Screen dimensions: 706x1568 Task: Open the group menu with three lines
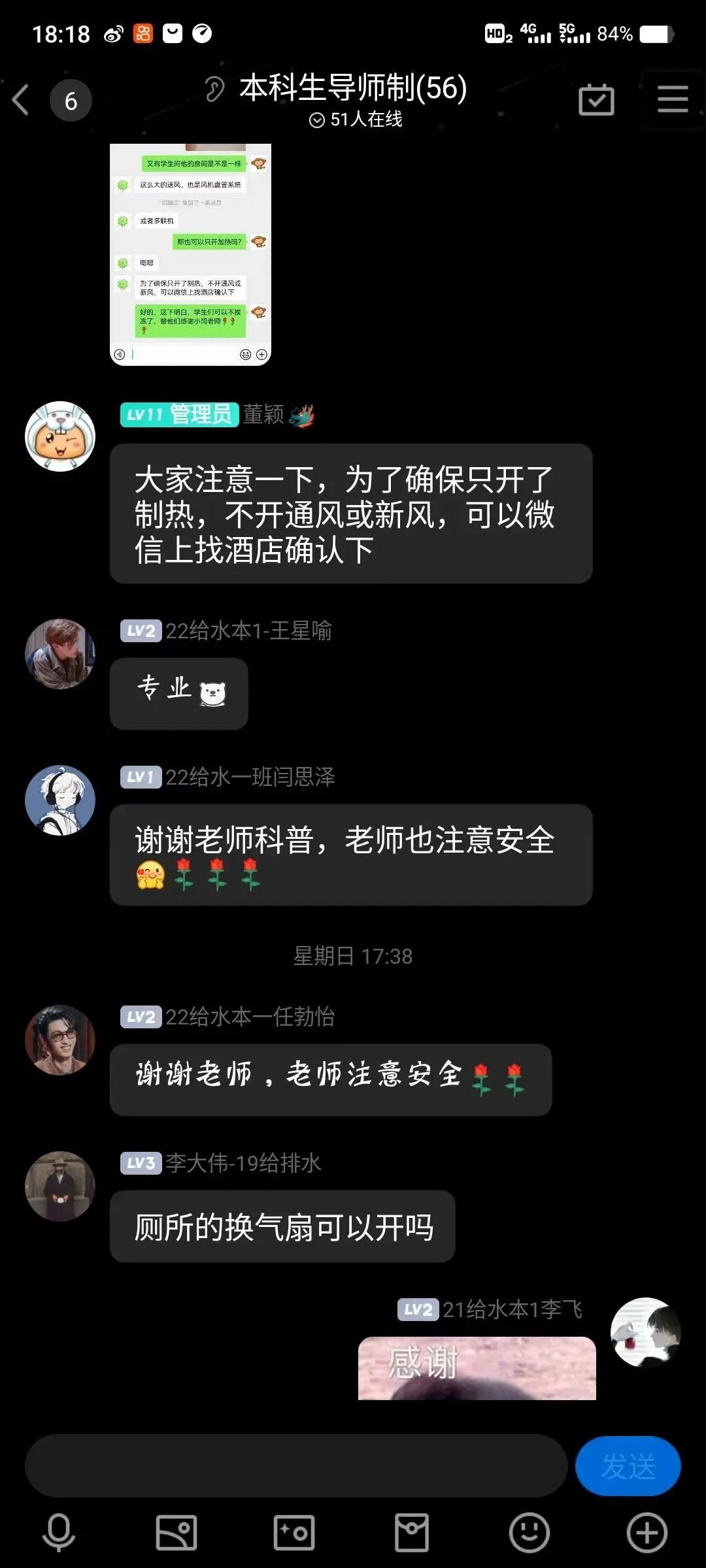pos(673,99)
